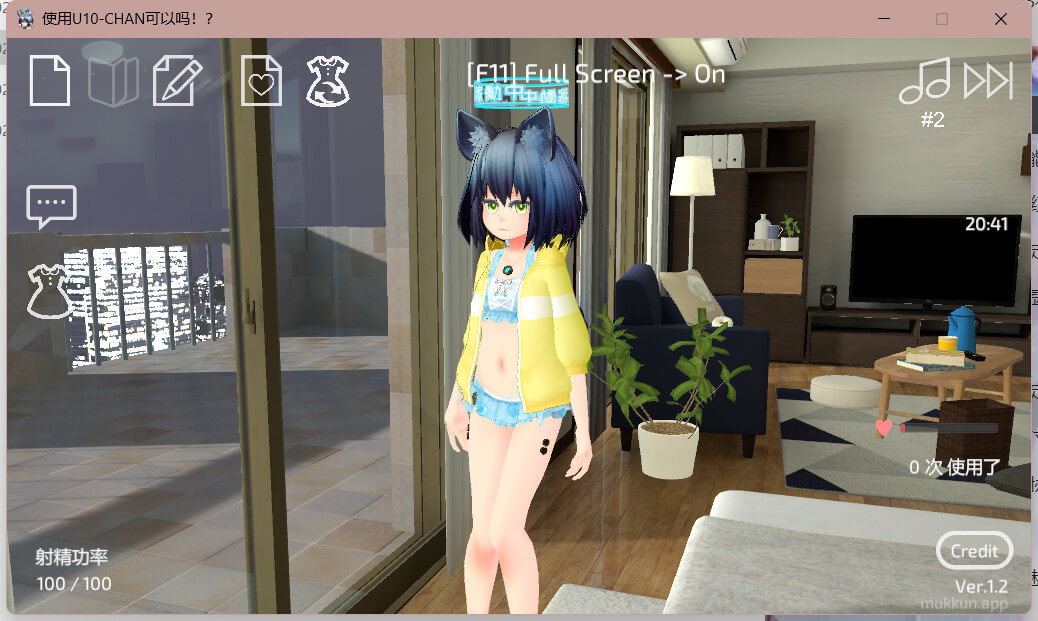1038x621 pixels.
Task: Open the book icon
Action: point(113,81)
